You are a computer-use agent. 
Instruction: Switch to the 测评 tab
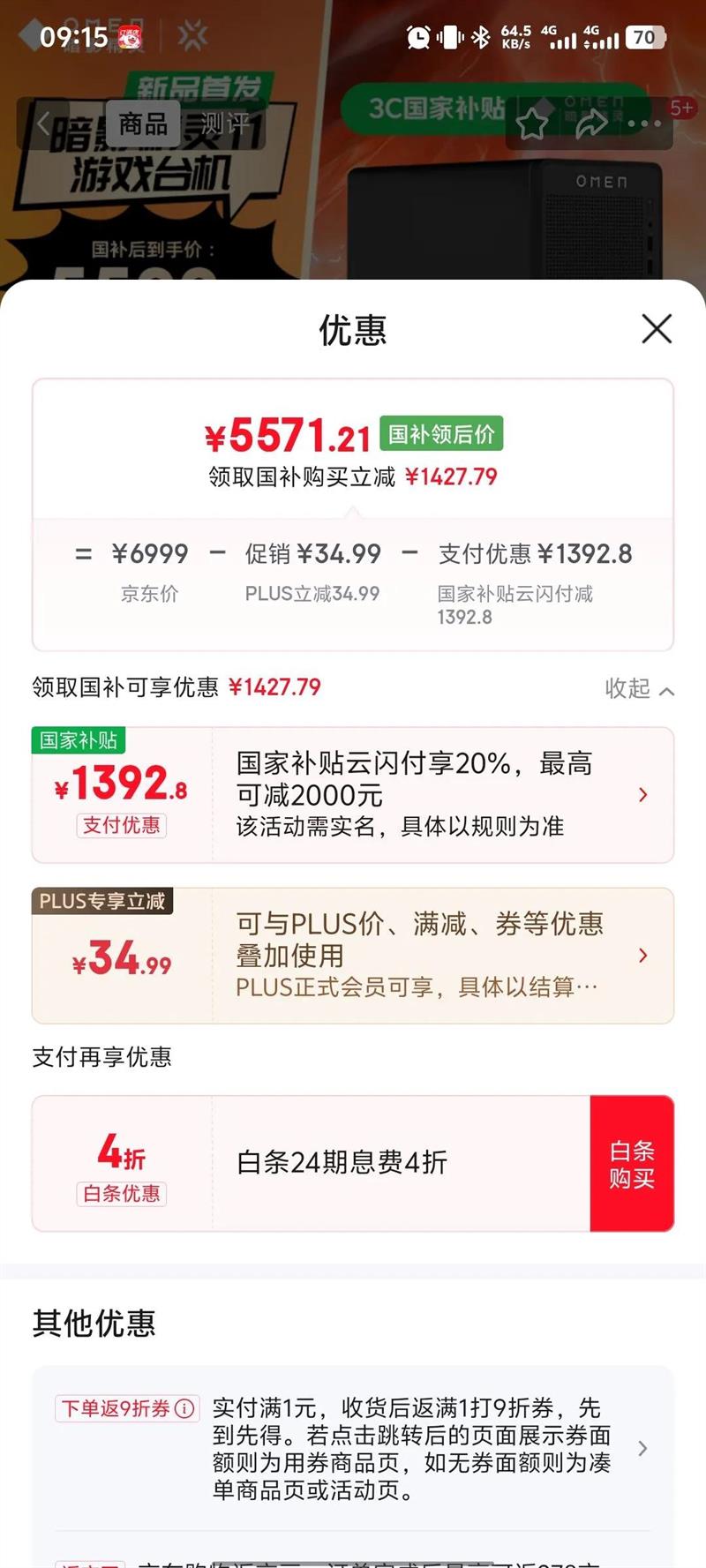pyautogui.click(x=224, y=124)
